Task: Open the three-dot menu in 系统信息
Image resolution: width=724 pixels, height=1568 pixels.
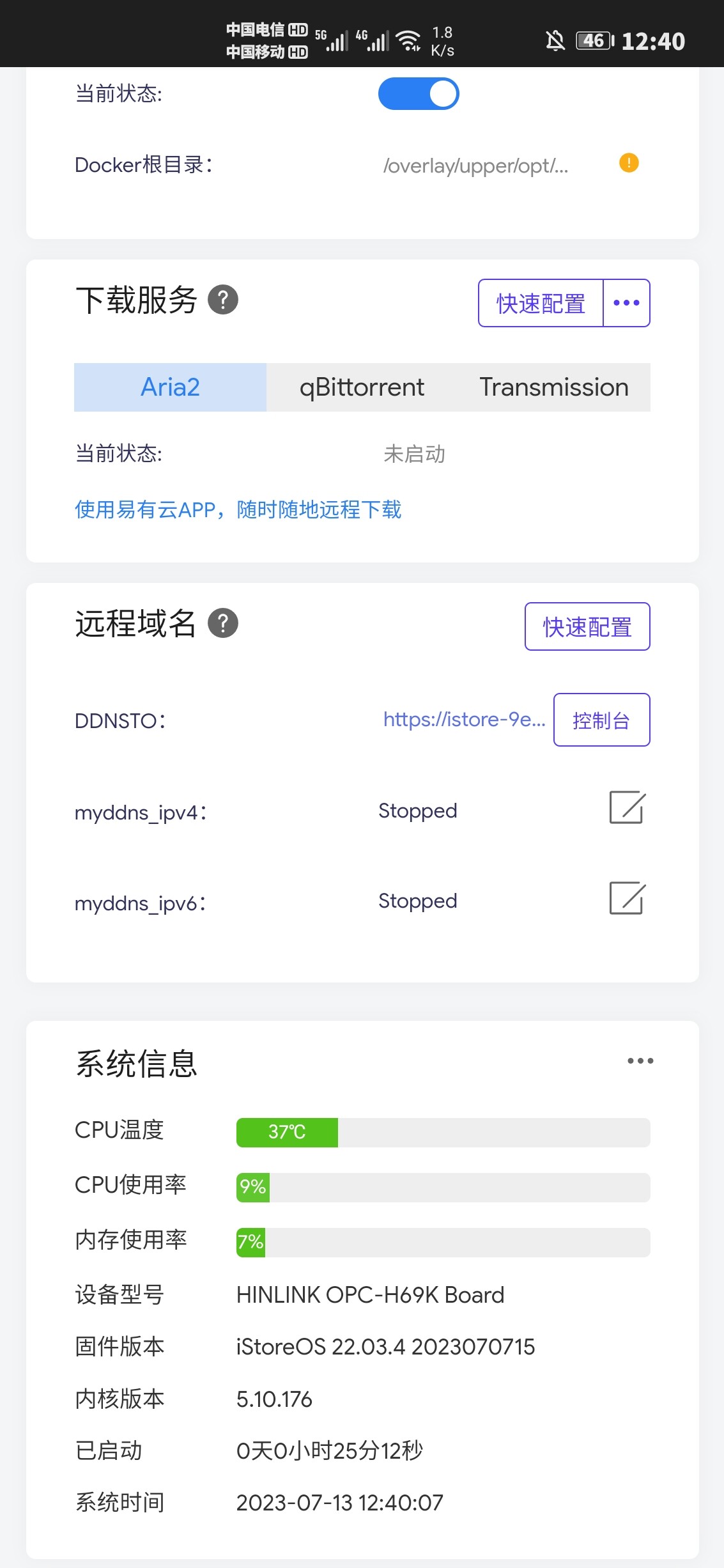Action: tap(640, 1060)
